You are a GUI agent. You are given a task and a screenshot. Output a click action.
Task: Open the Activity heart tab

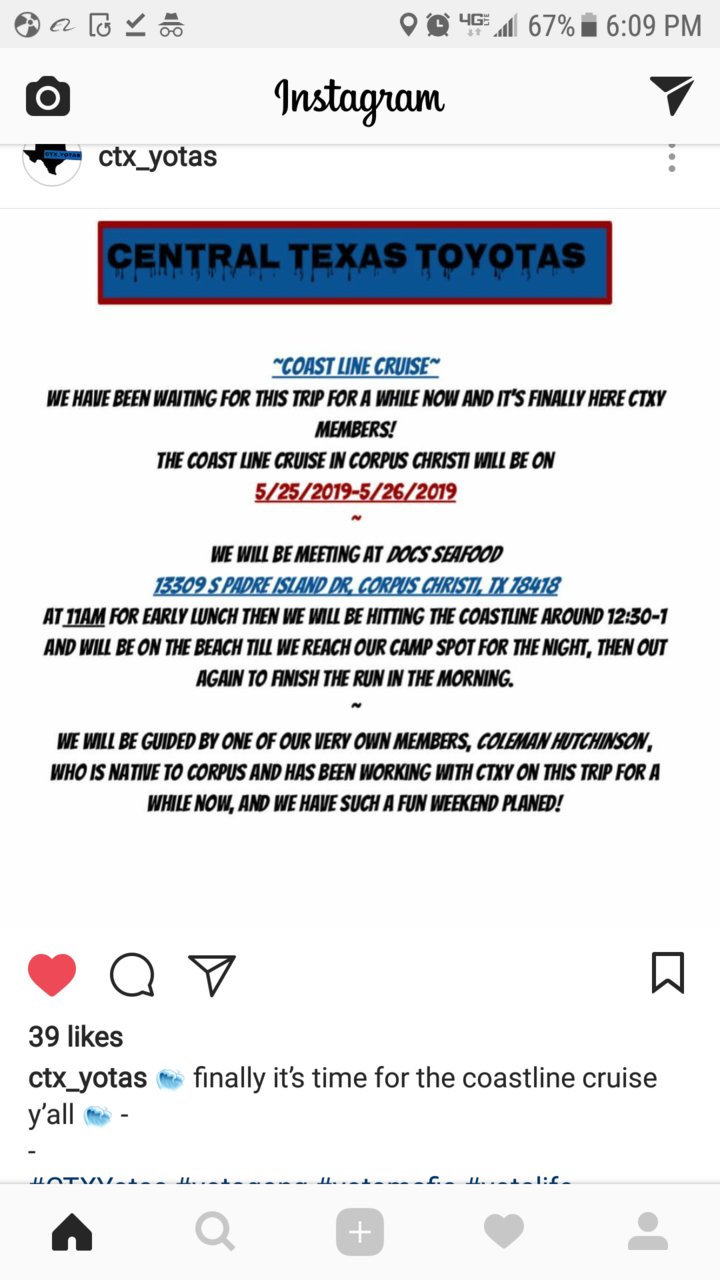tap(504, 1233)
